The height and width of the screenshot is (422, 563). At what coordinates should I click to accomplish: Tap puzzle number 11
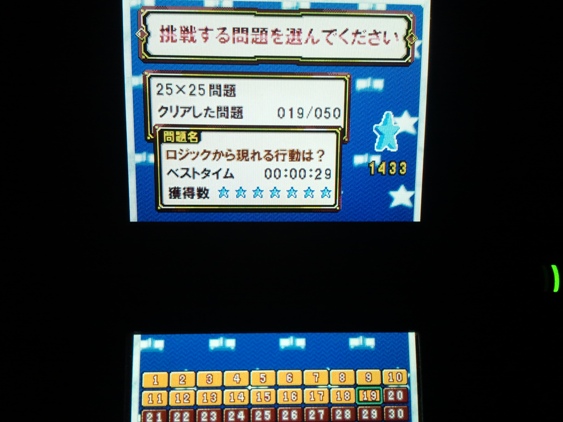coord(155,398)
